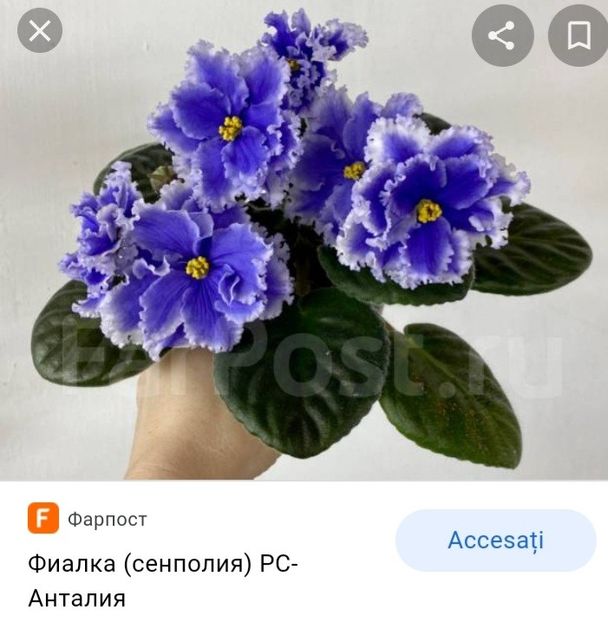Save image with bookmark icon

click(578, 36)
